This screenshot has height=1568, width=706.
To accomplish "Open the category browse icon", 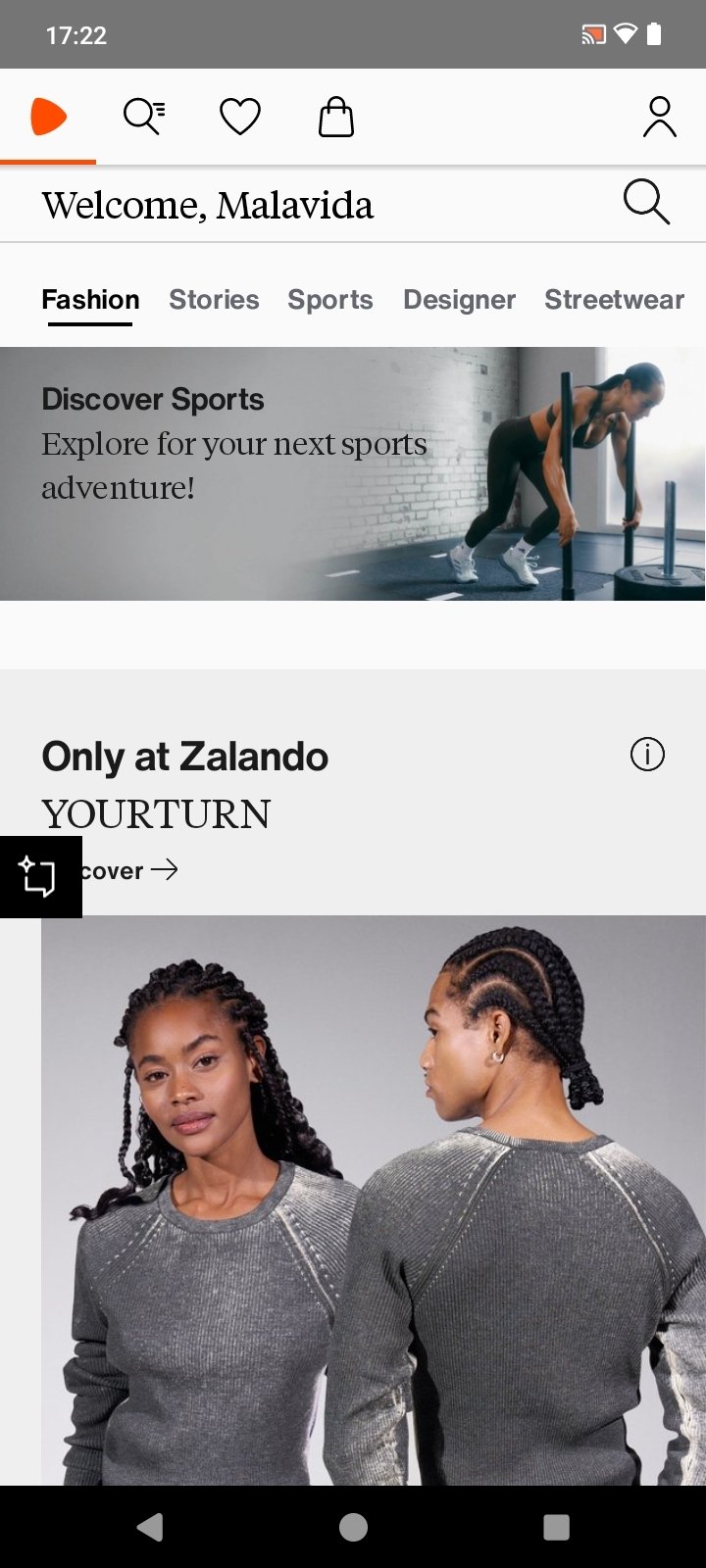I will click(x=143, y=118).
